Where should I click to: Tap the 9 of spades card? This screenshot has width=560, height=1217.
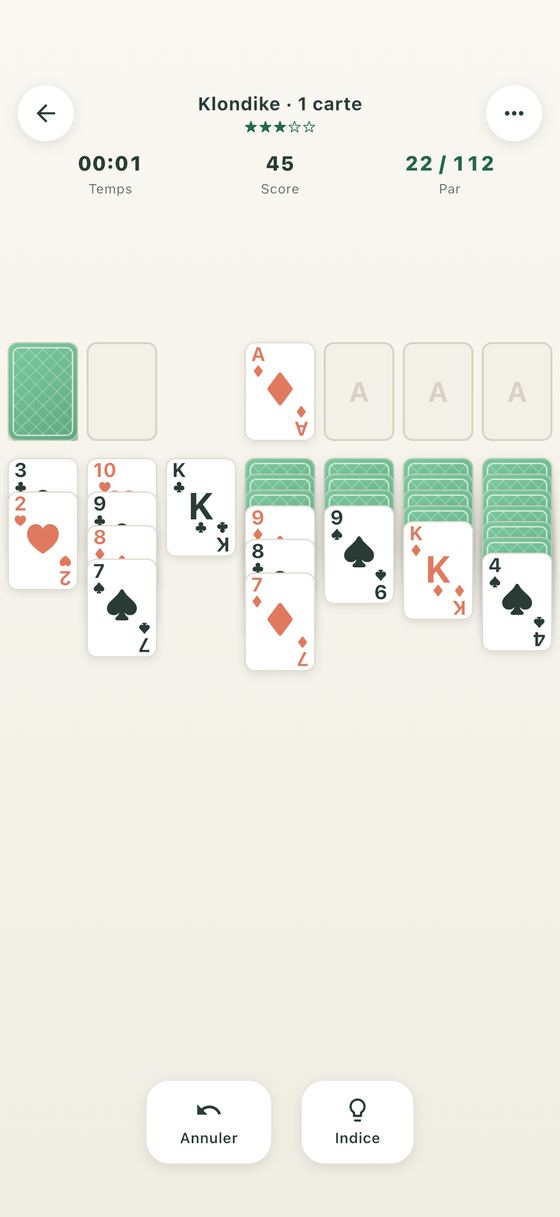pyautogui.click(x=359, y=554)
